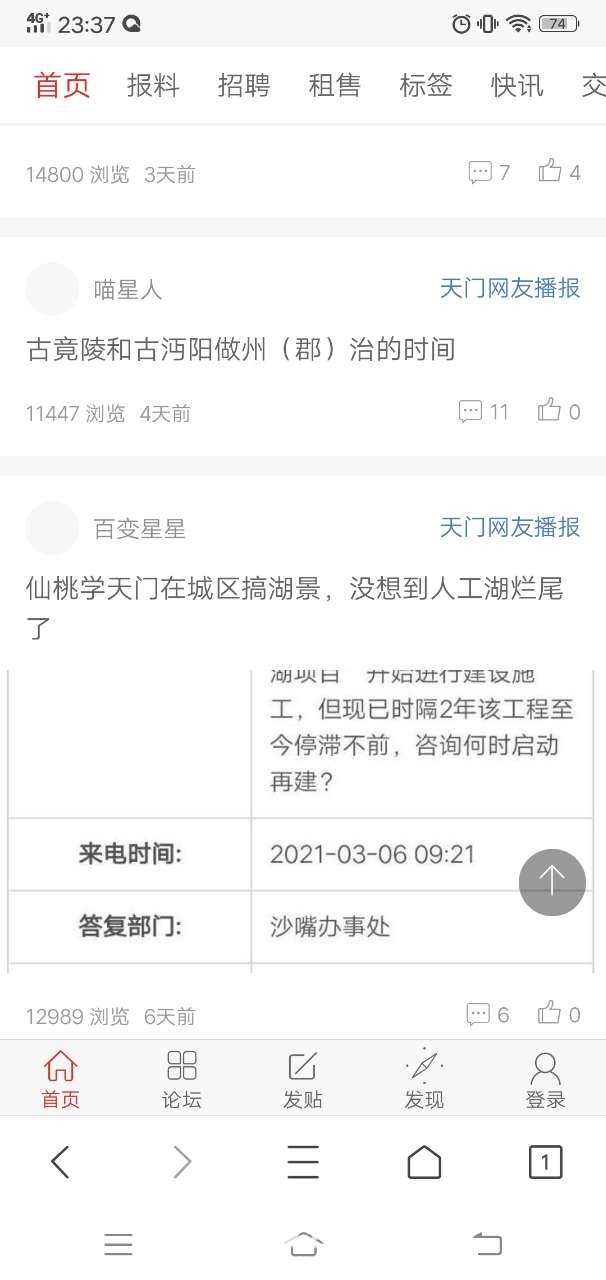Open the 论坛 bottom tab
606x1280 pixels.
(x=182, y=1078)
